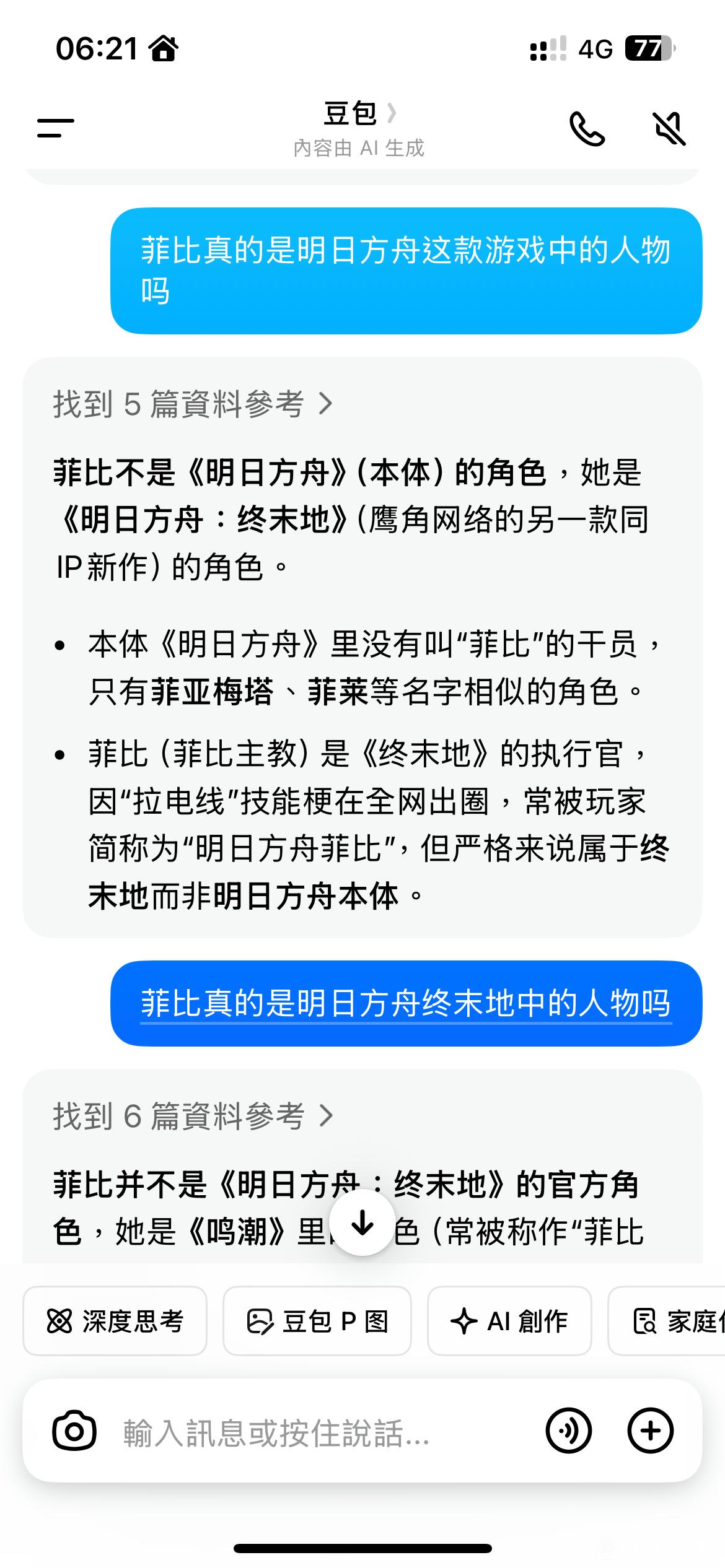Open 豆包 P 图 tool

pyautogui.click(x=317, y=1321)
